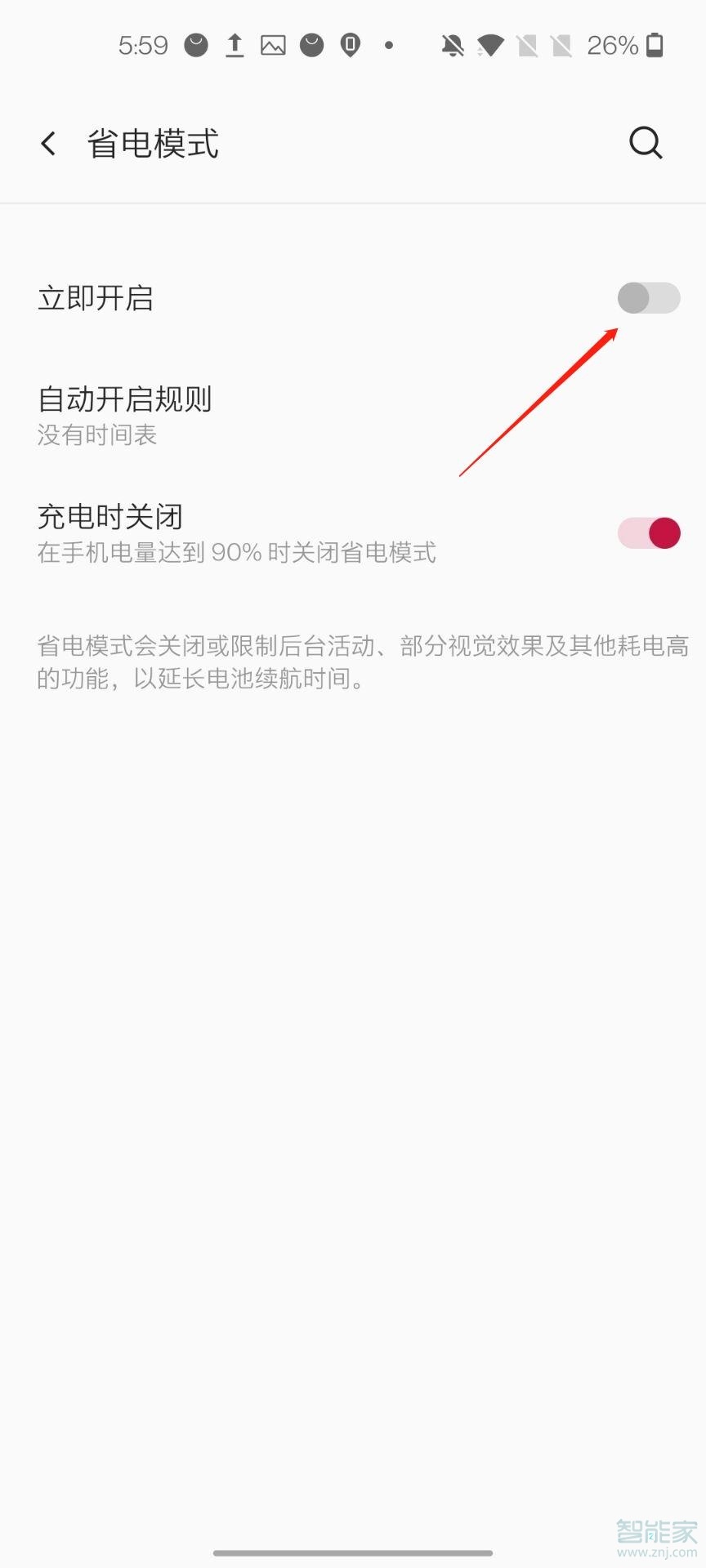Tap the gesture navigation bar at bottom
The image size is (706, 1568).
[x=353, y=1548]
